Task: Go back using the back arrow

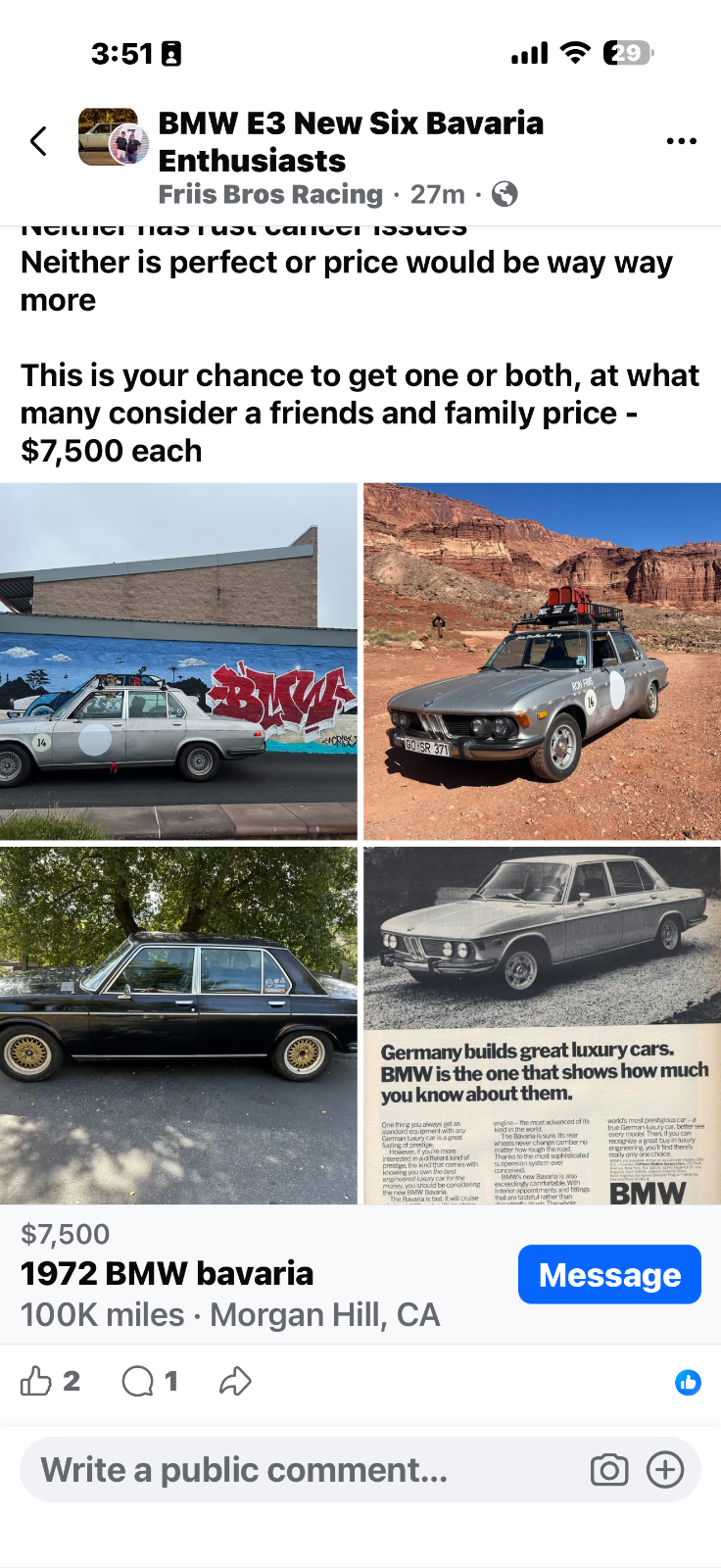Action: pyautogui.click(x=38, y=141)
